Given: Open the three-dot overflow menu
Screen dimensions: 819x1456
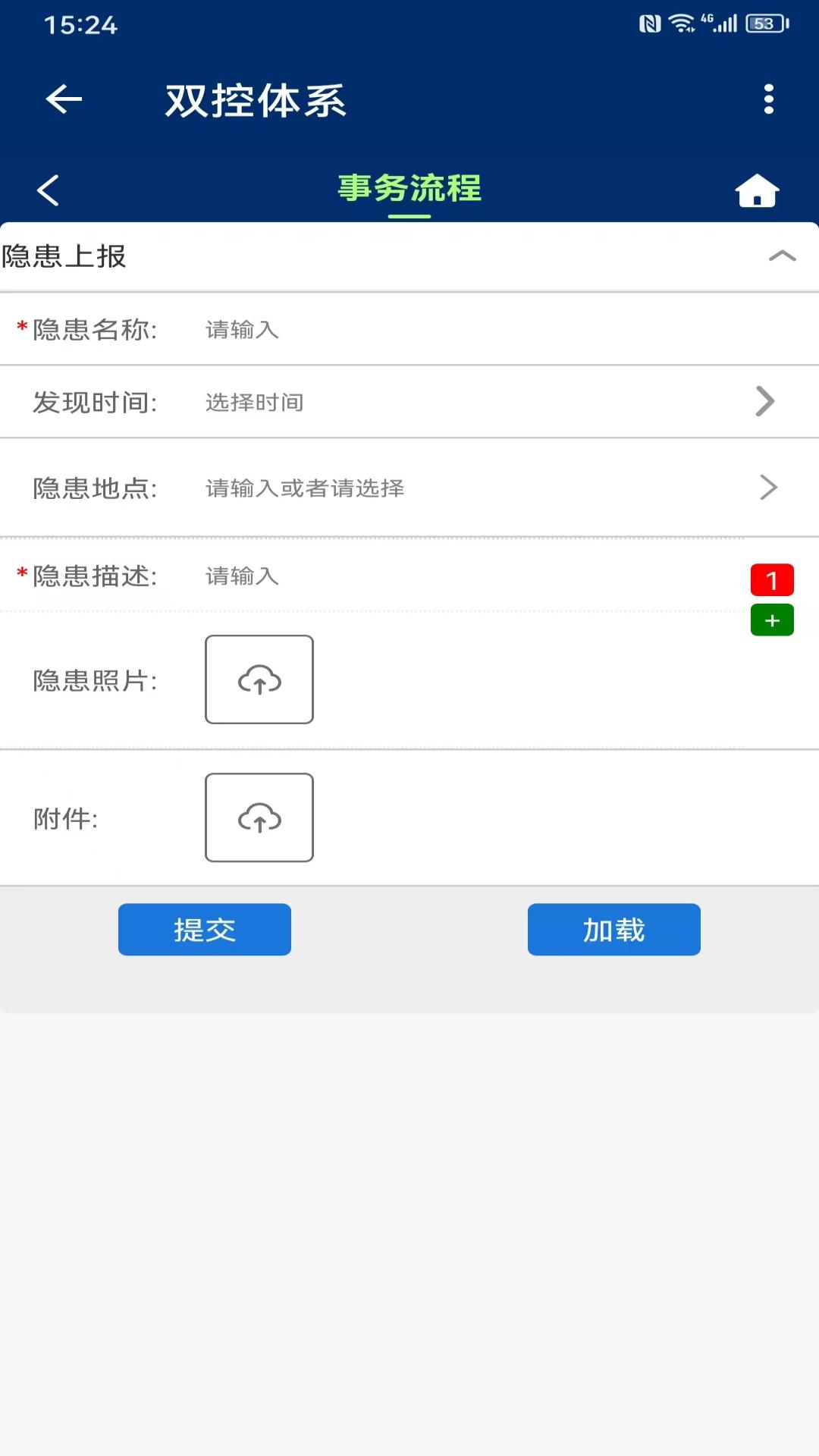Looking at the screenshot, I should pyautogui.click(x=768, y=99).
